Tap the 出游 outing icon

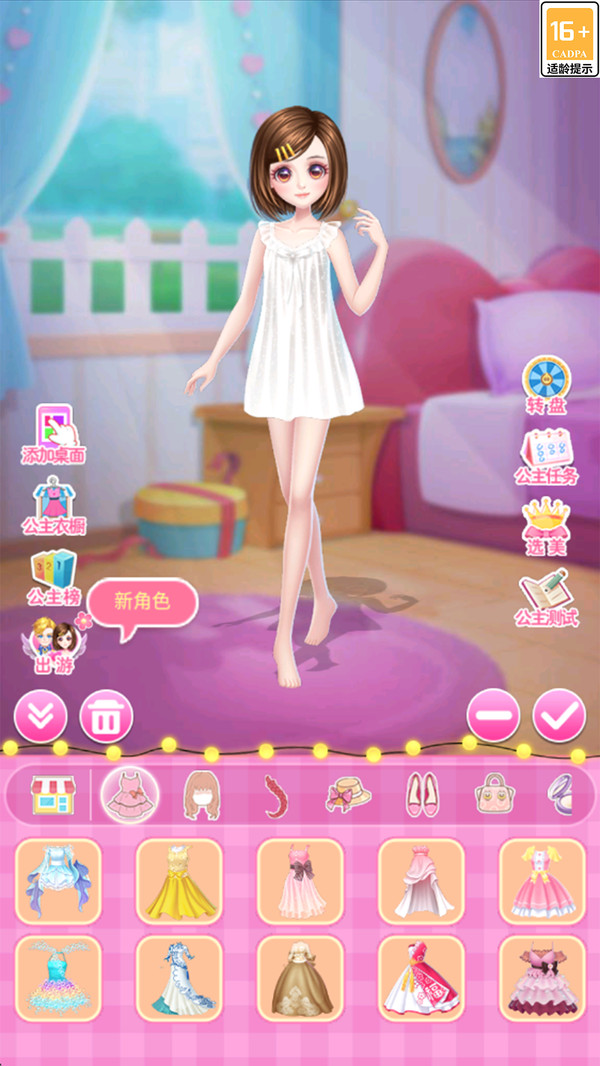(x=53, y=645)
